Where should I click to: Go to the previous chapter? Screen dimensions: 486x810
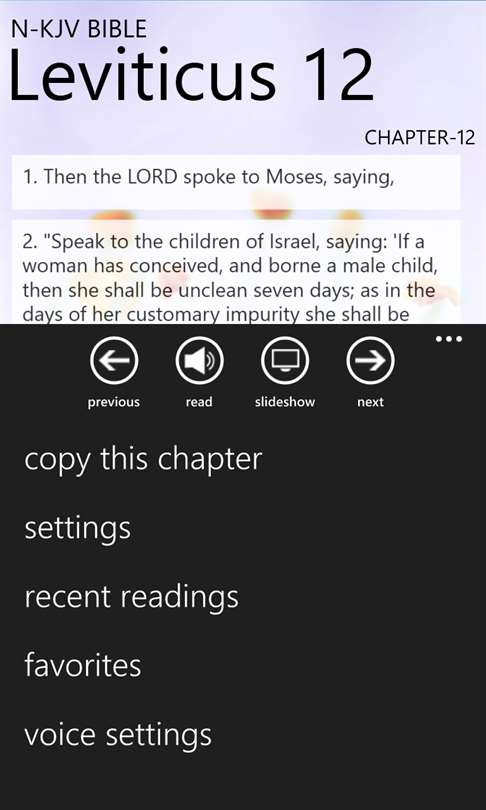point(114,360)
